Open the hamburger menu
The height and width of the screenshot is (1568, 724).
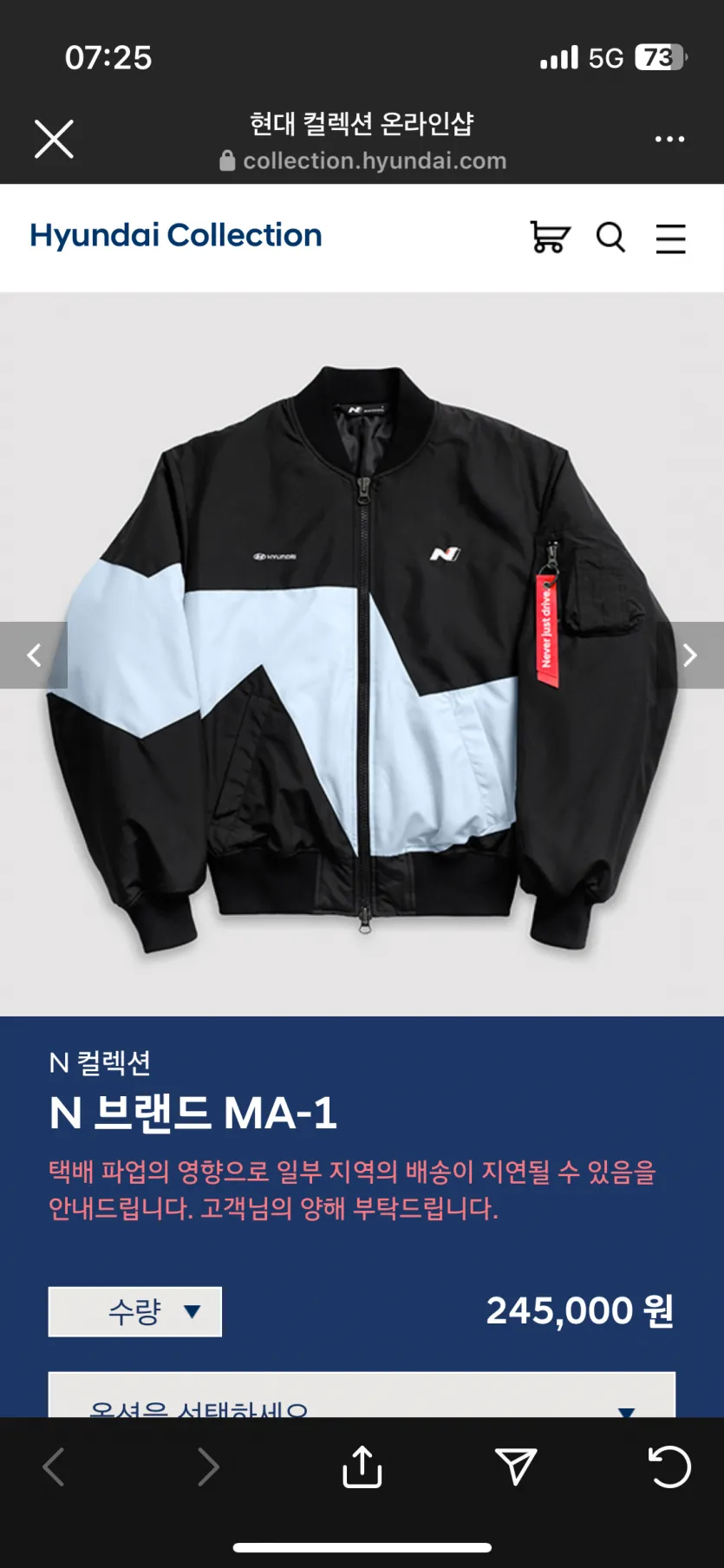click(670, 238)
